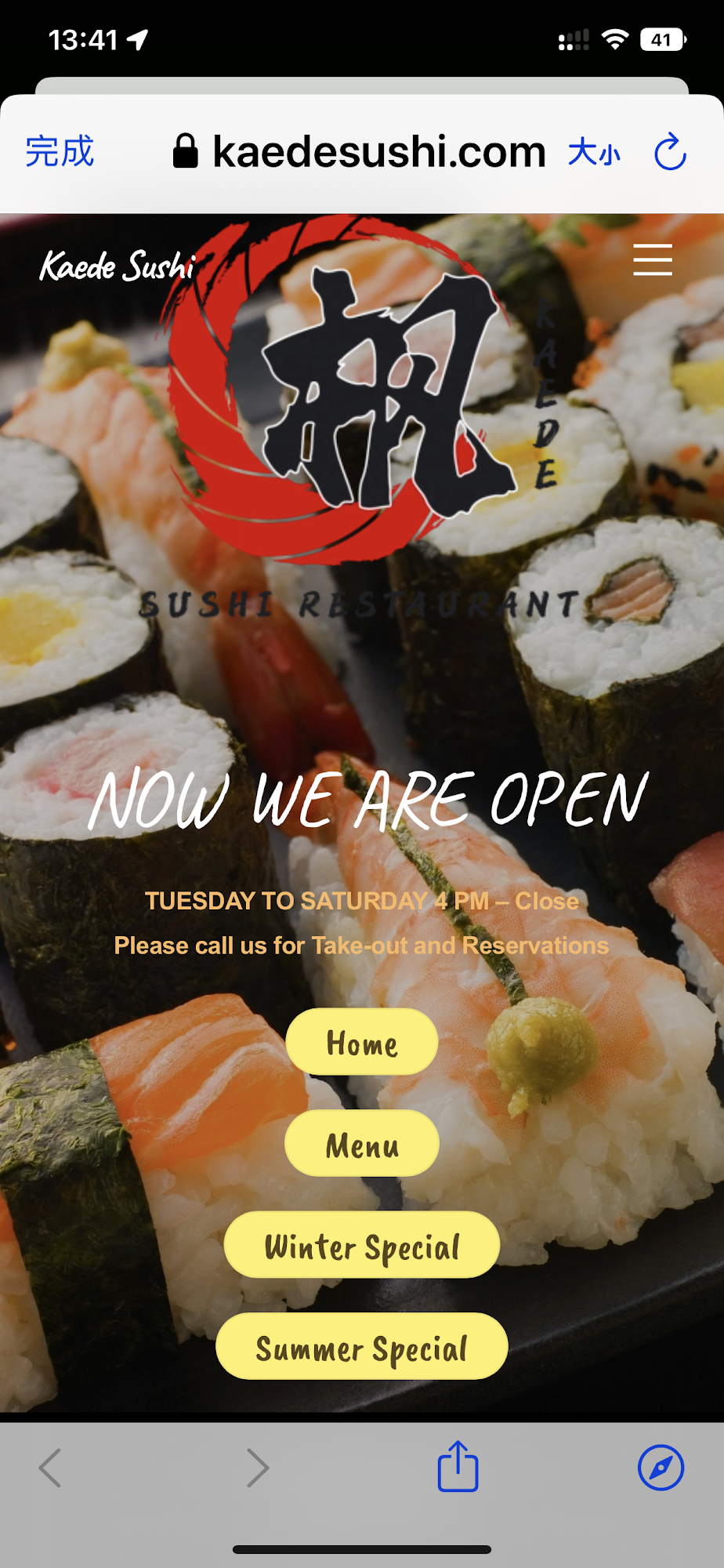This screenshot has width=724, height=1568.
Task: Tap 完成 to close the browser view
Action: pyautogui.click(x=60, y=151)
